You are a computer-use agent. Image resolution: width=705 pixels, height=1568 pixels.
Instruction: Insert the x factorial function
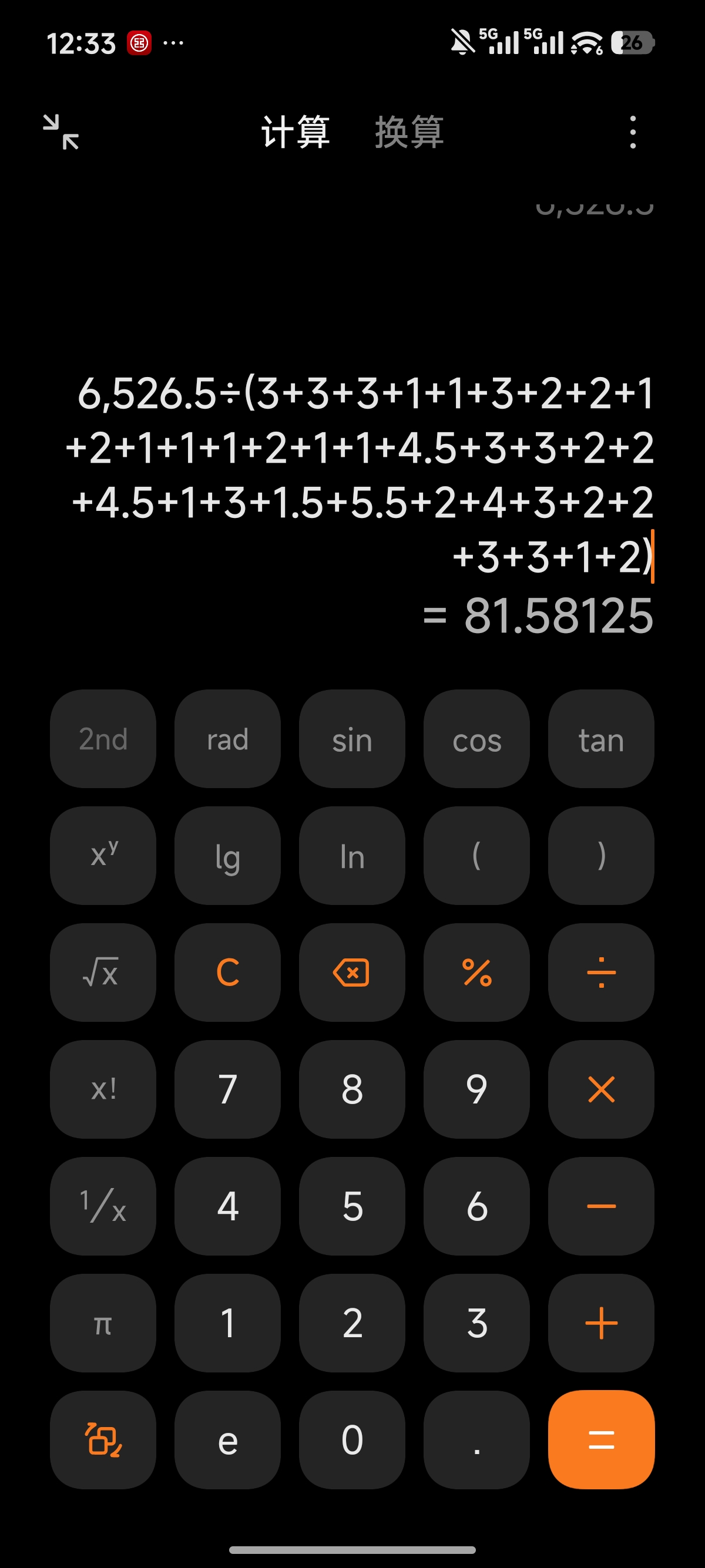[103, 1089]
